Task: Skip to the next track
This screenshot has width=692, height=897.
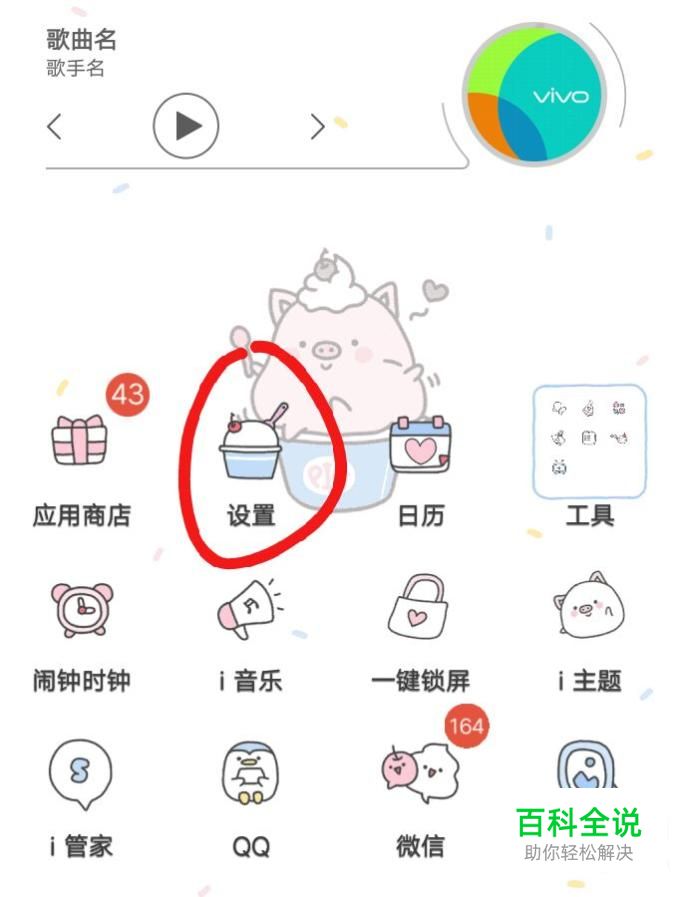Action: click(x=317, y=126)
